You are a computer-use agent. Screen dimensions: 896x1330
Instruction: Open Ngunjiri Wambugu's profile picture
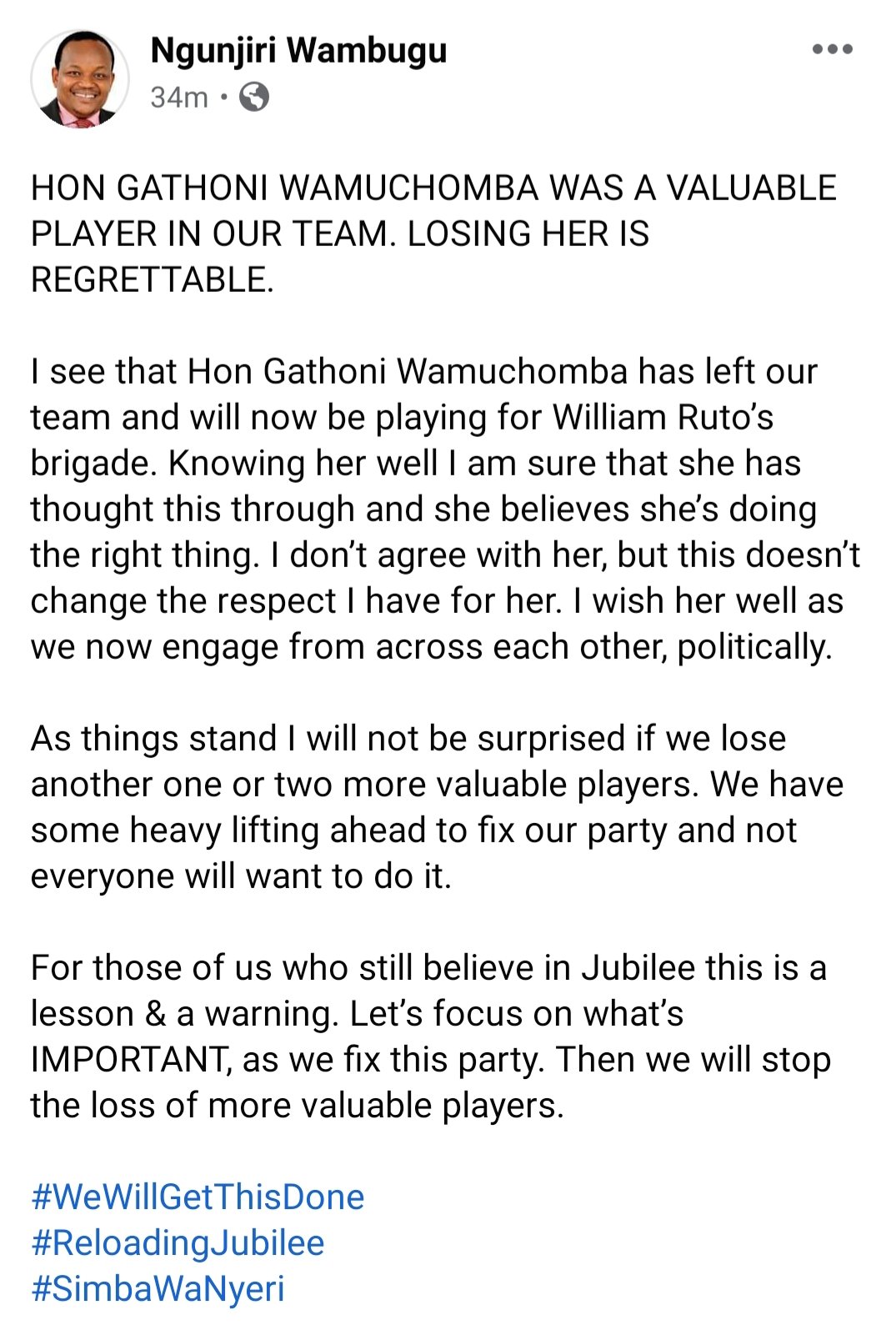(80, 79)
